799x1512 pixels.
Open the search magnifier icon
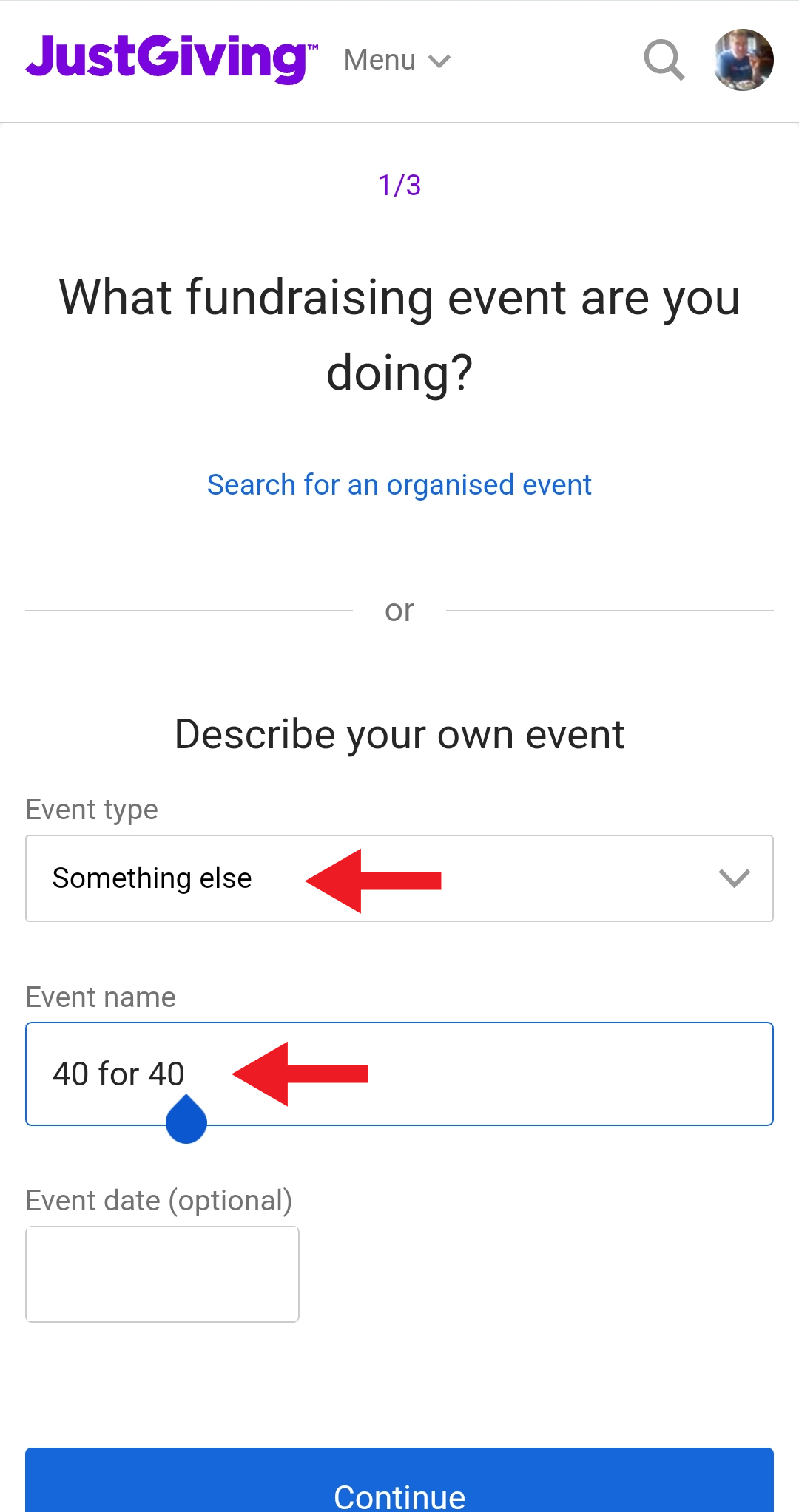pos(664,60)
